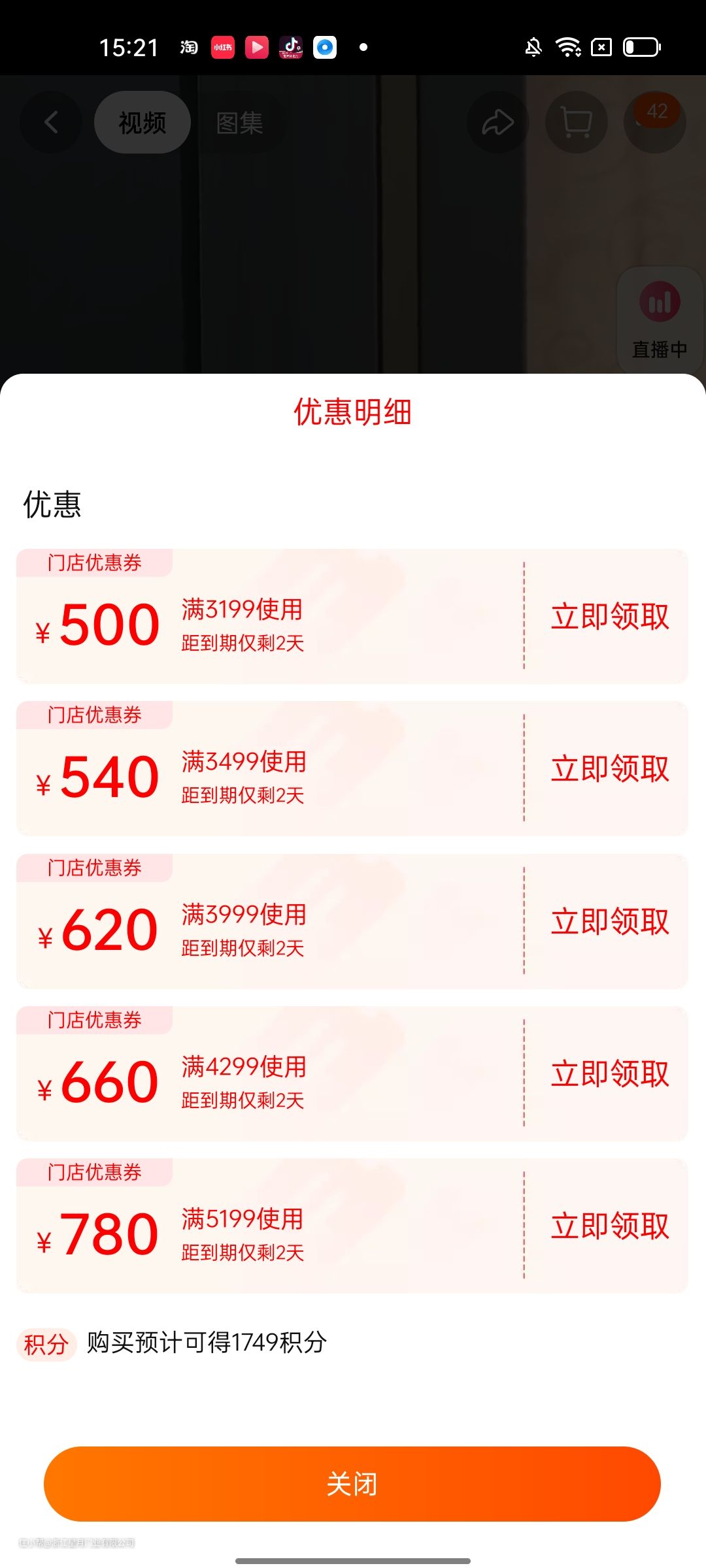Close the 优惠明细 discount sheet
The image size is (706, 1568).
[x=352, y=1484]
